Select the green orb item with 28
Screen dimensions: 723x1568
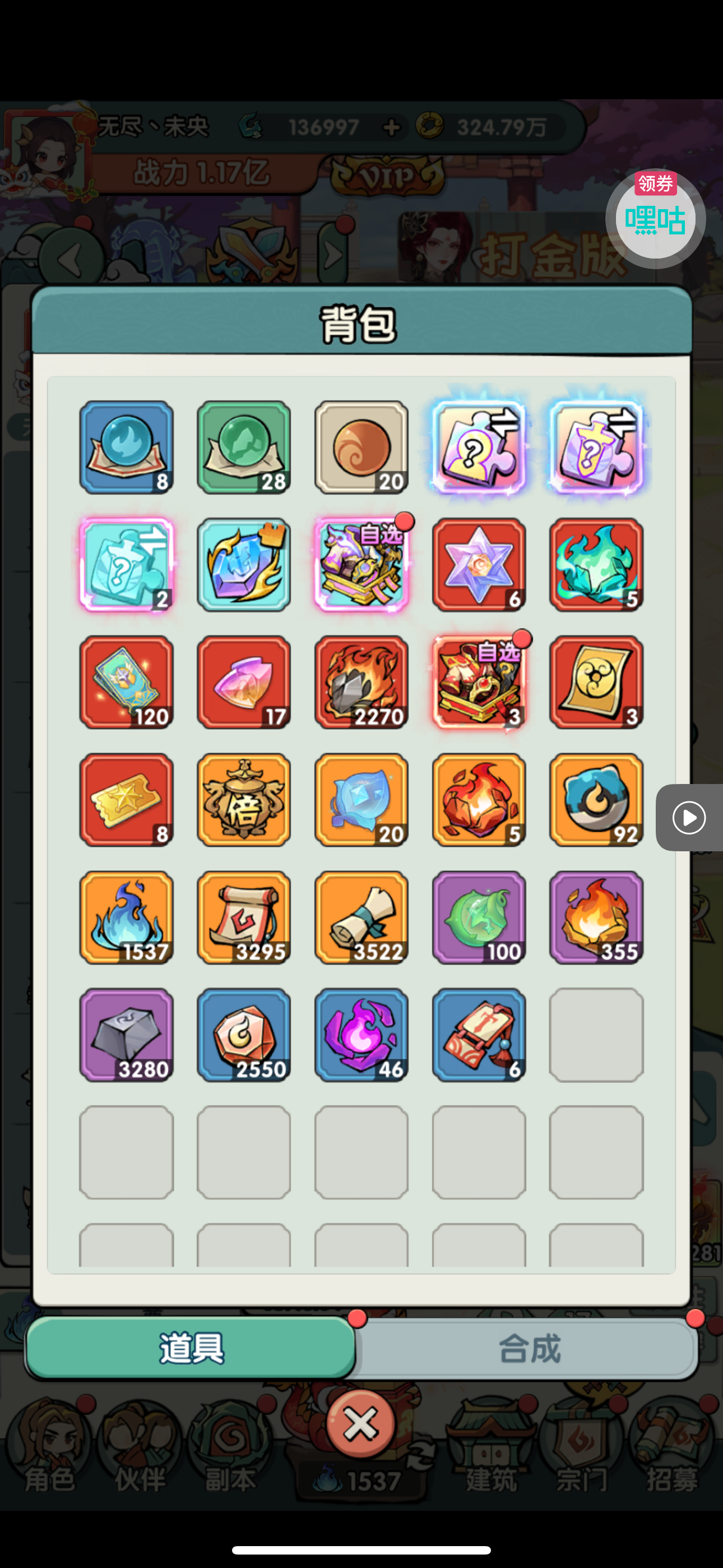coord(244,448)
